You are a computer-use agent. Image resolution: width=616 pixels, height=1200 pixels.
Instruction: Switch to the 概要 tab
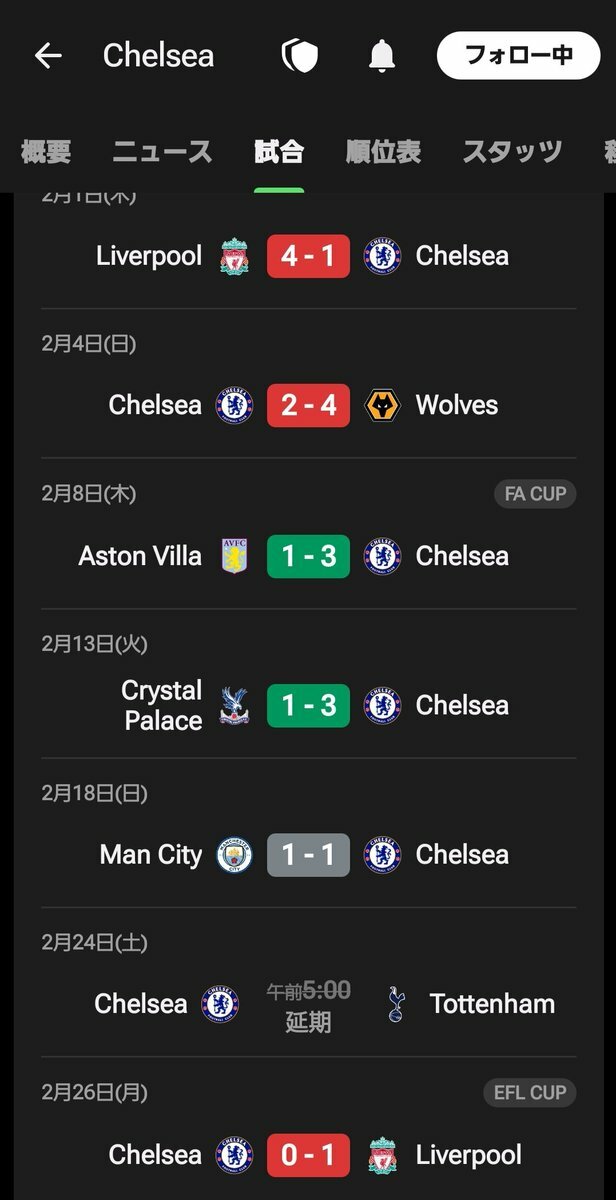[x=46, y=152]
